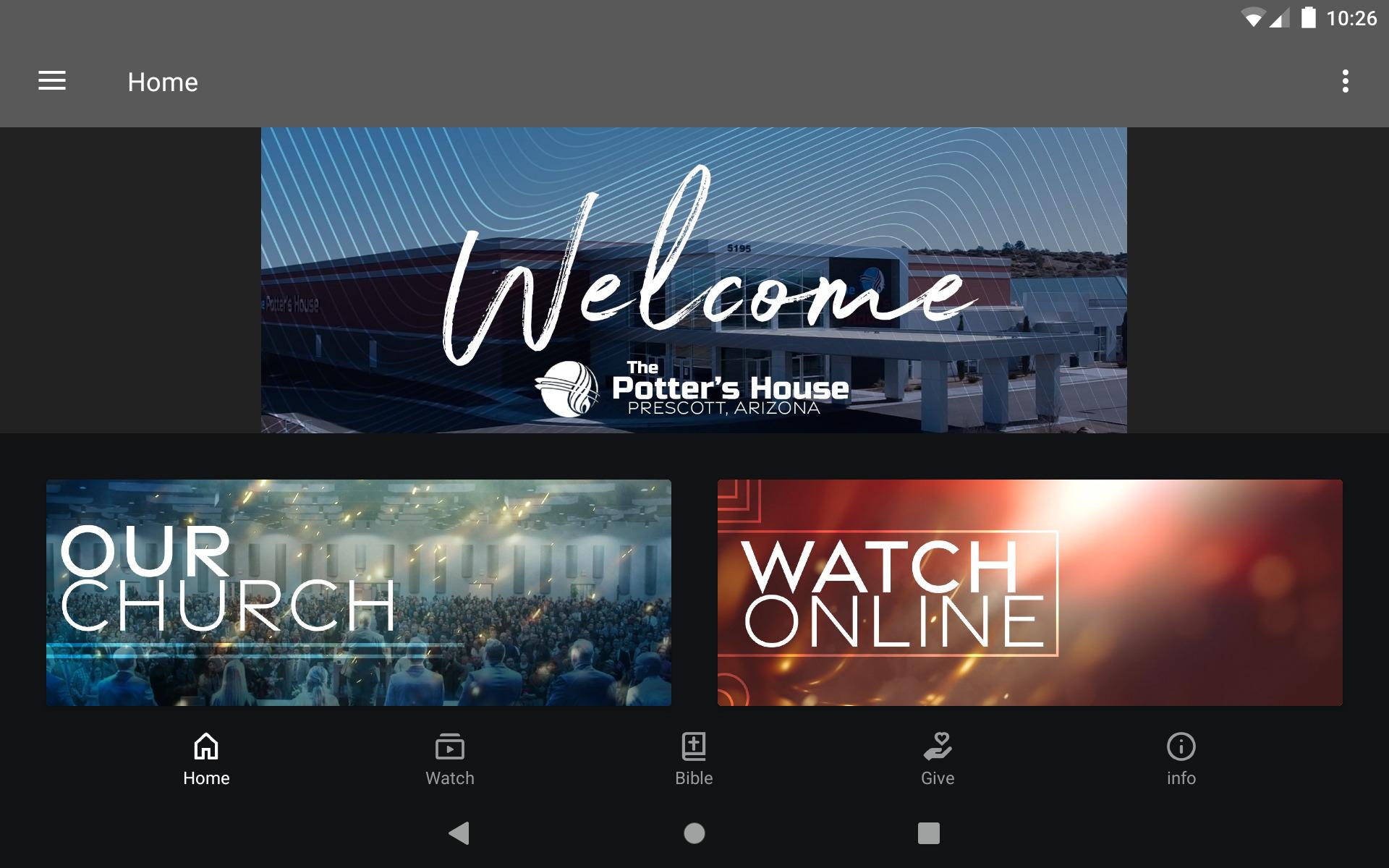Open the info tab
Screen dimensions: 1389x868
[x=1181, y=759]
